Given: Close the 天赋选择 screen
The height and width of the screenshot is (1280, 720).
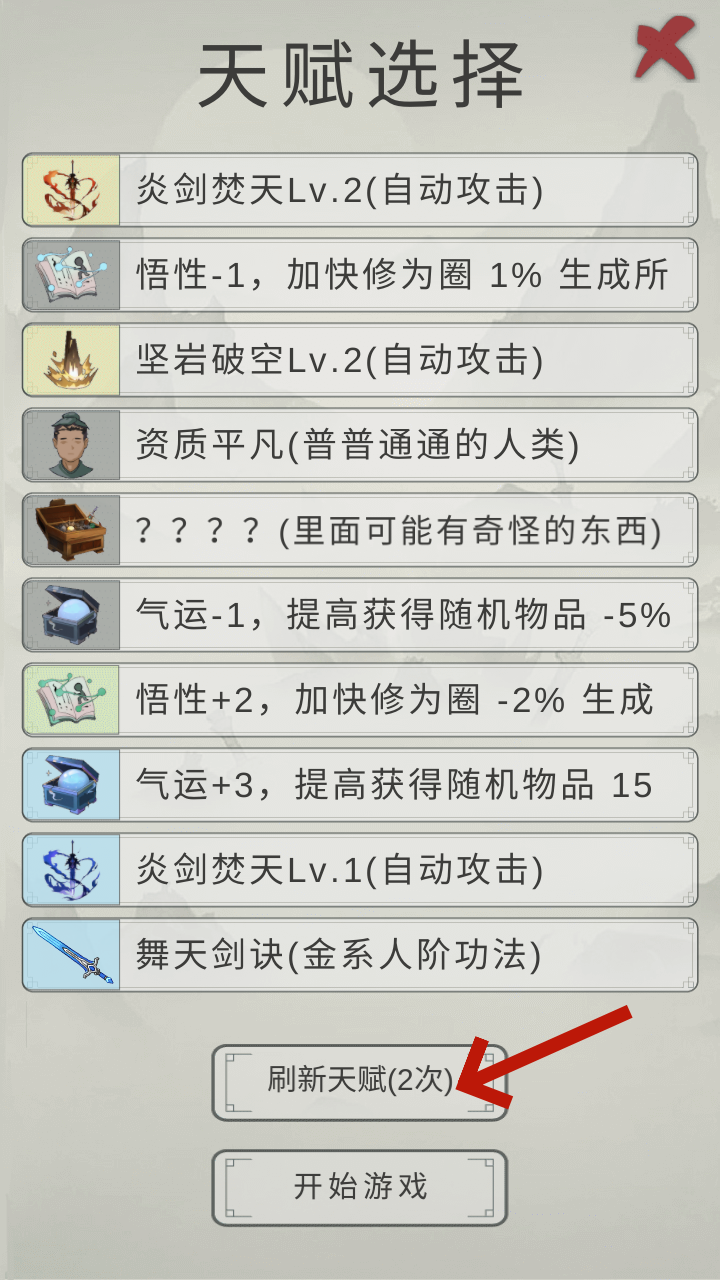Looking at the screenshot, I should pyautogui.click(x=665, y=48).
